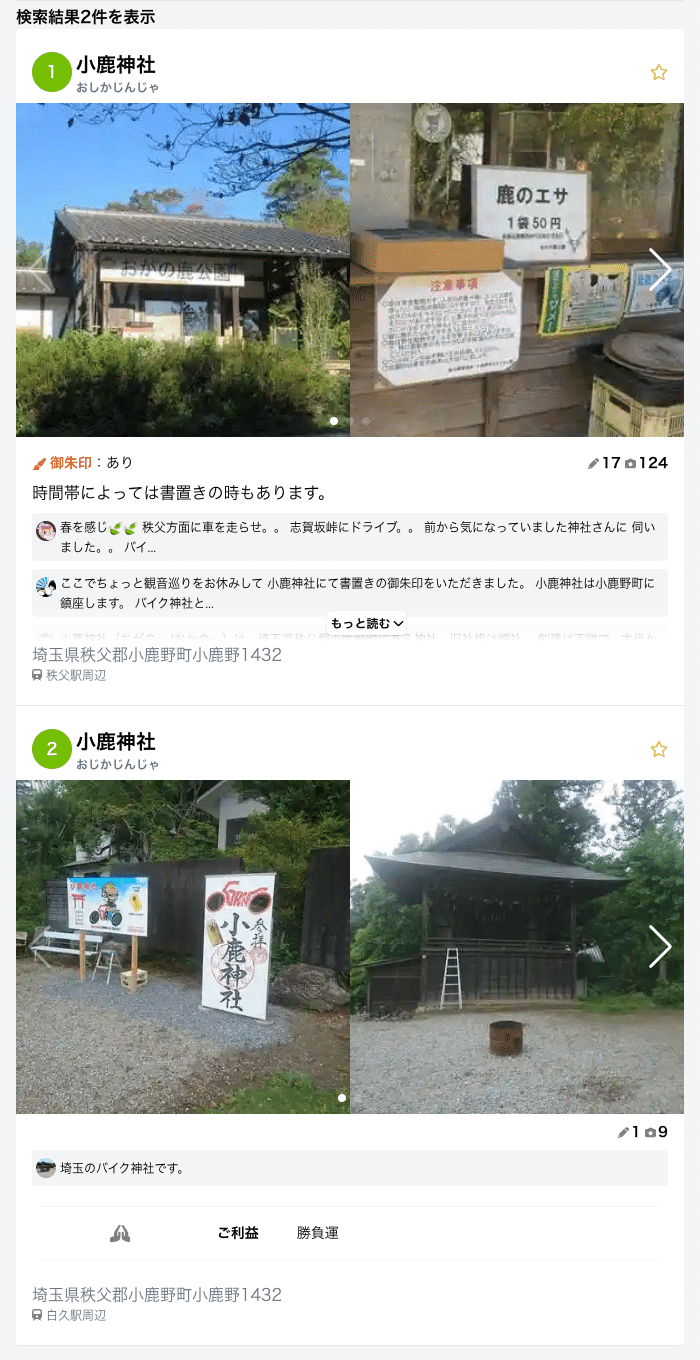View the 小鹿神社 banner sign photo
The width and height of the screenshot is (700, 1360).
183,946
